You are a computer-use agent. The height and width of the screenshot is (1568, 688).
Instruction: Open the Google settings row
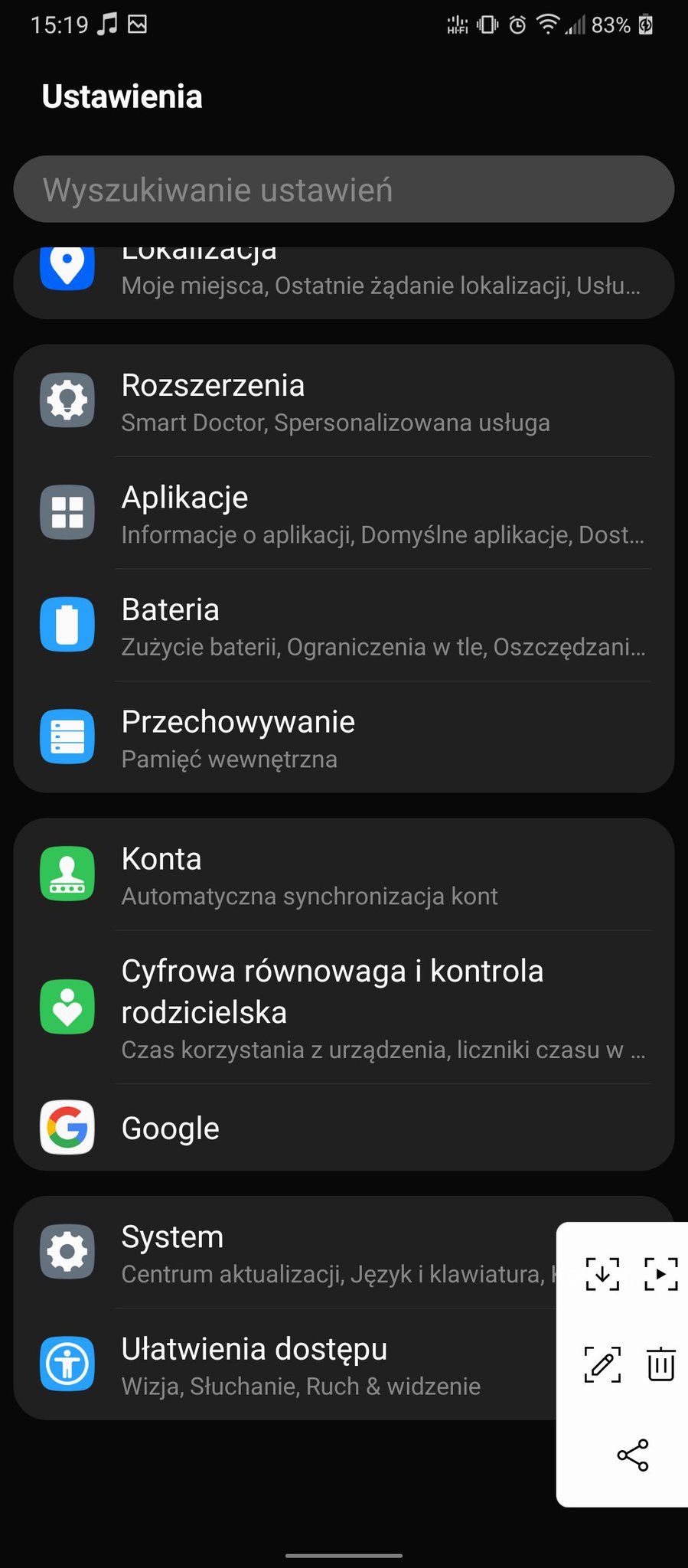(344, 1127)
